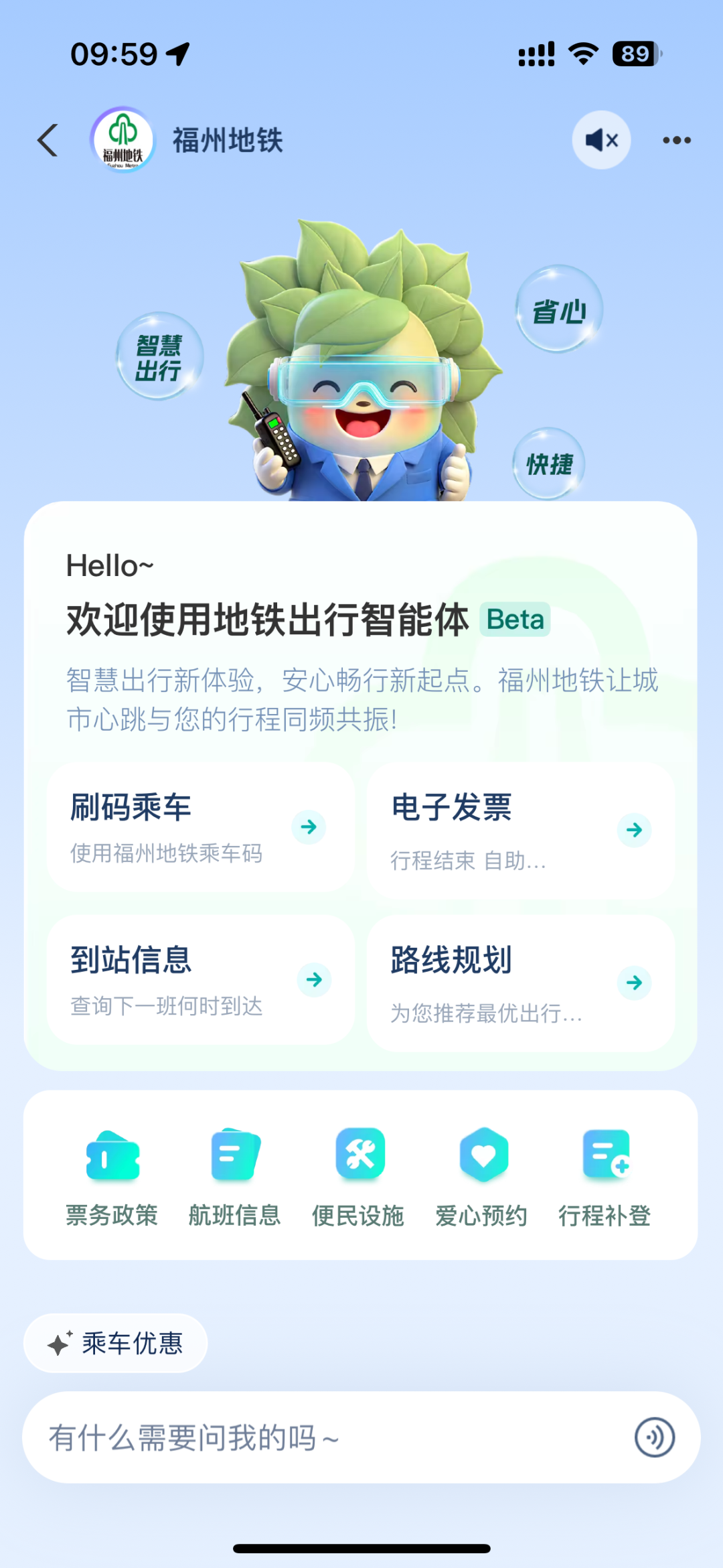The height and width of the screenshot is (1568, 723).
Task: Start voice input in the message box
Action: [654, 1437]
